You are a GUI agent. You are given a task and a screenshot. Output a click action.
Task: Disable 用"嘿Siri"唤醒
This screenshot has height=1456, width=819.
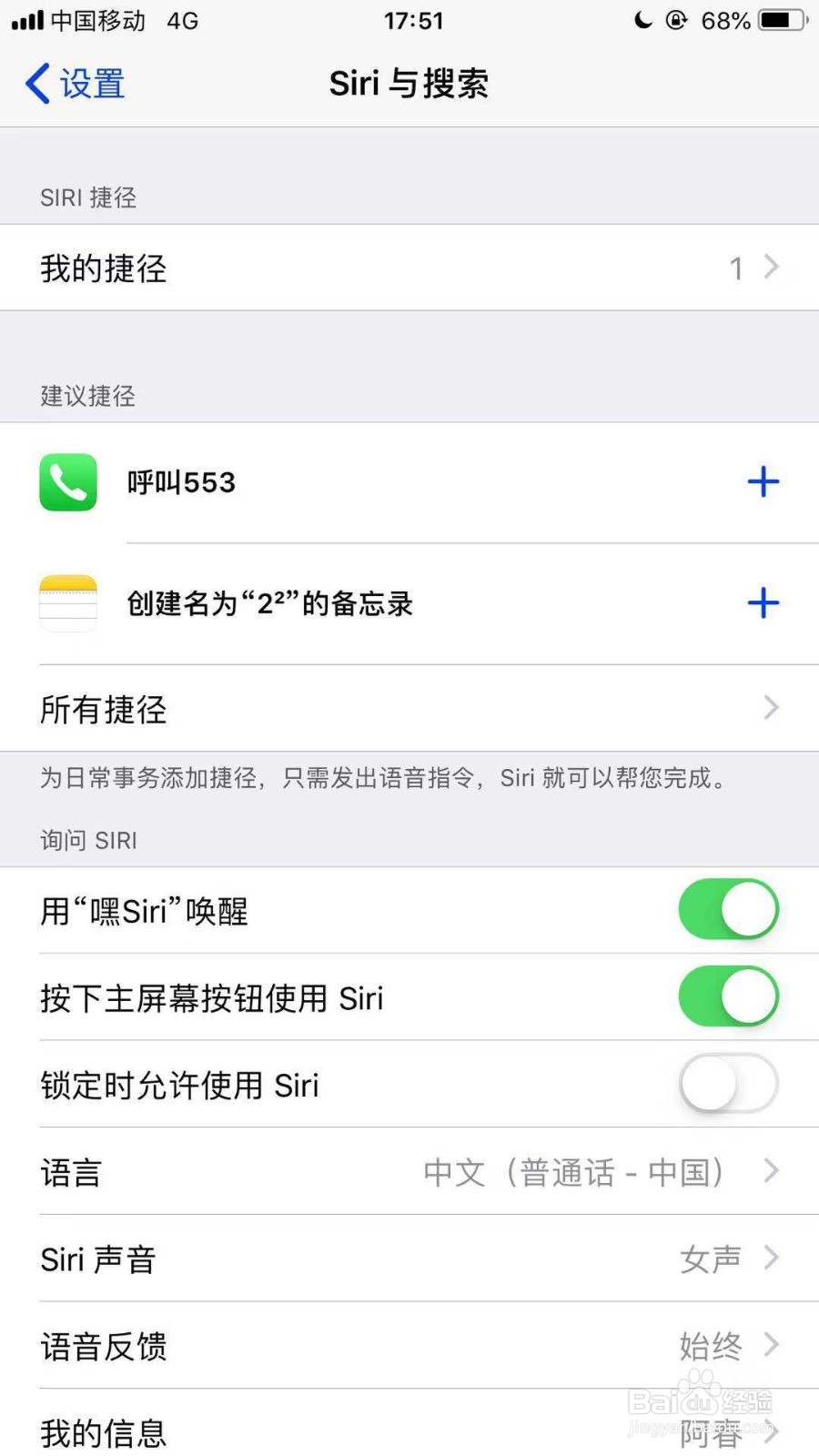[x=728, y=909]
